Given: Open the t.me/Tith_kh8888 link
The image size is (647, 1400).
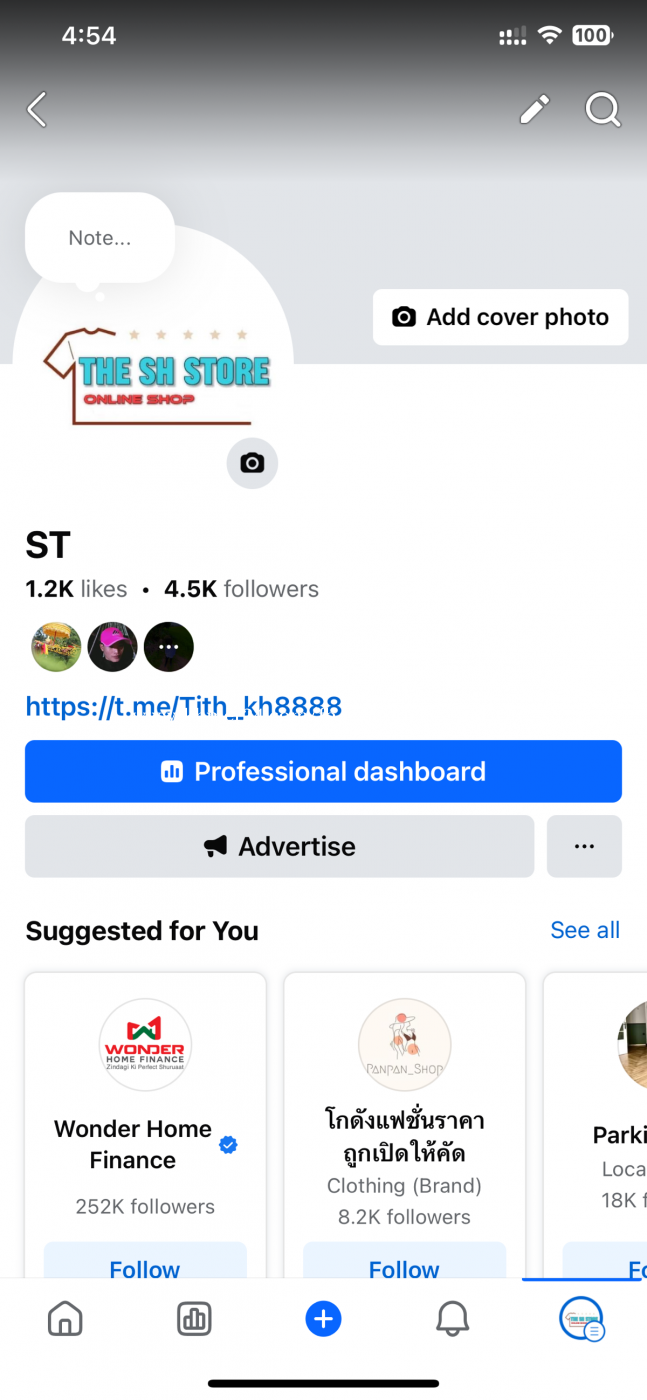Looking at the screenshot, I should click(184, 707).
